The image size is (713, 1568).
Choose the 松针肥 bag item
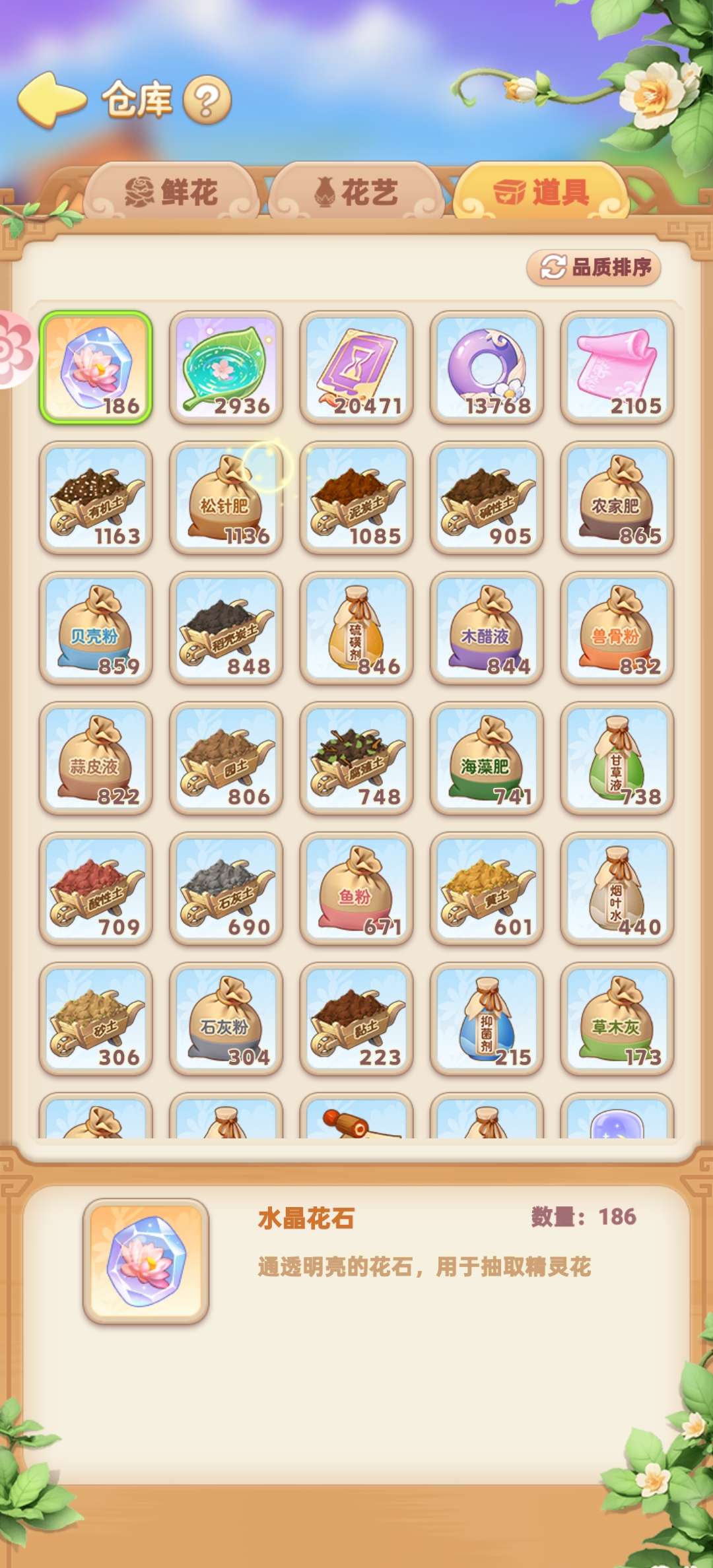coord(226,498)
